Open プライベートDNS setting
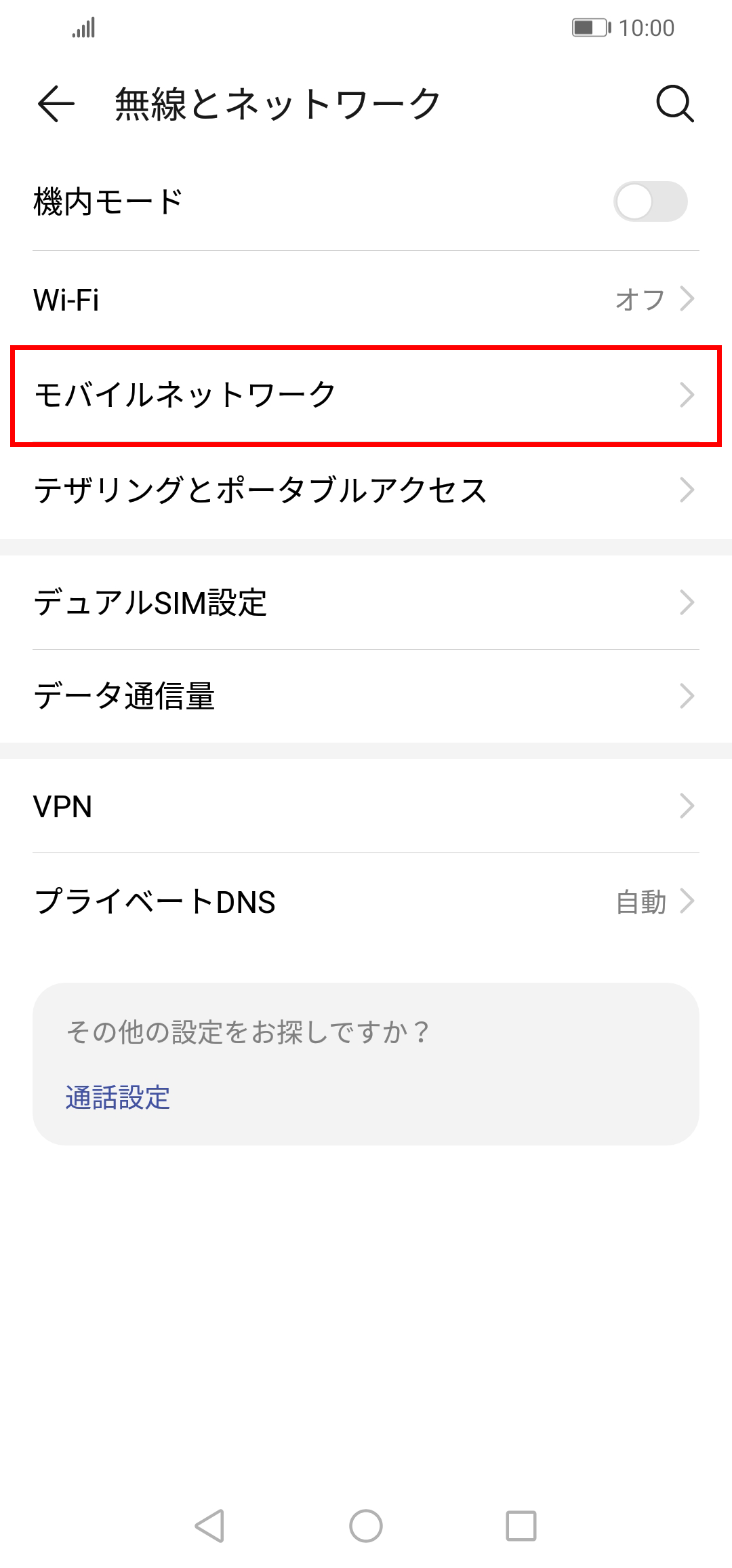The image size is (732, 1568). [366, 901]
